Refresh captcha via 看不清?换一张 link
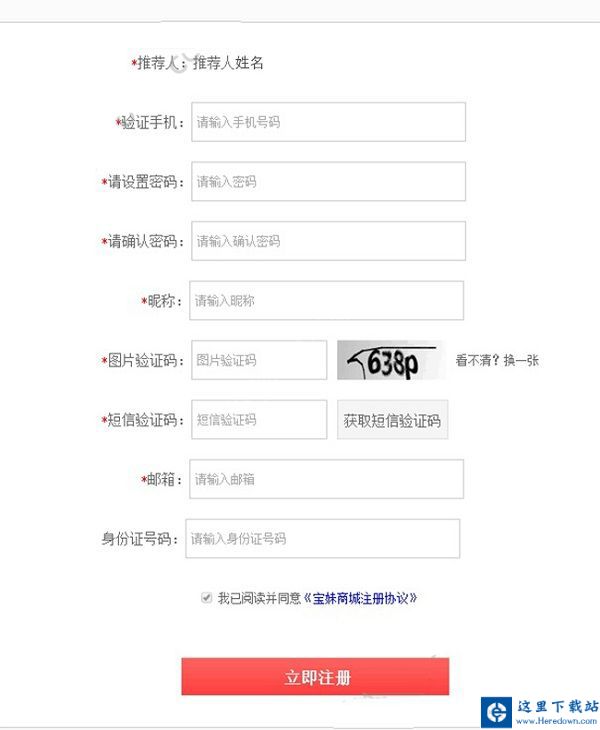Viewport: 600px width, 730px height. [497, 360]
